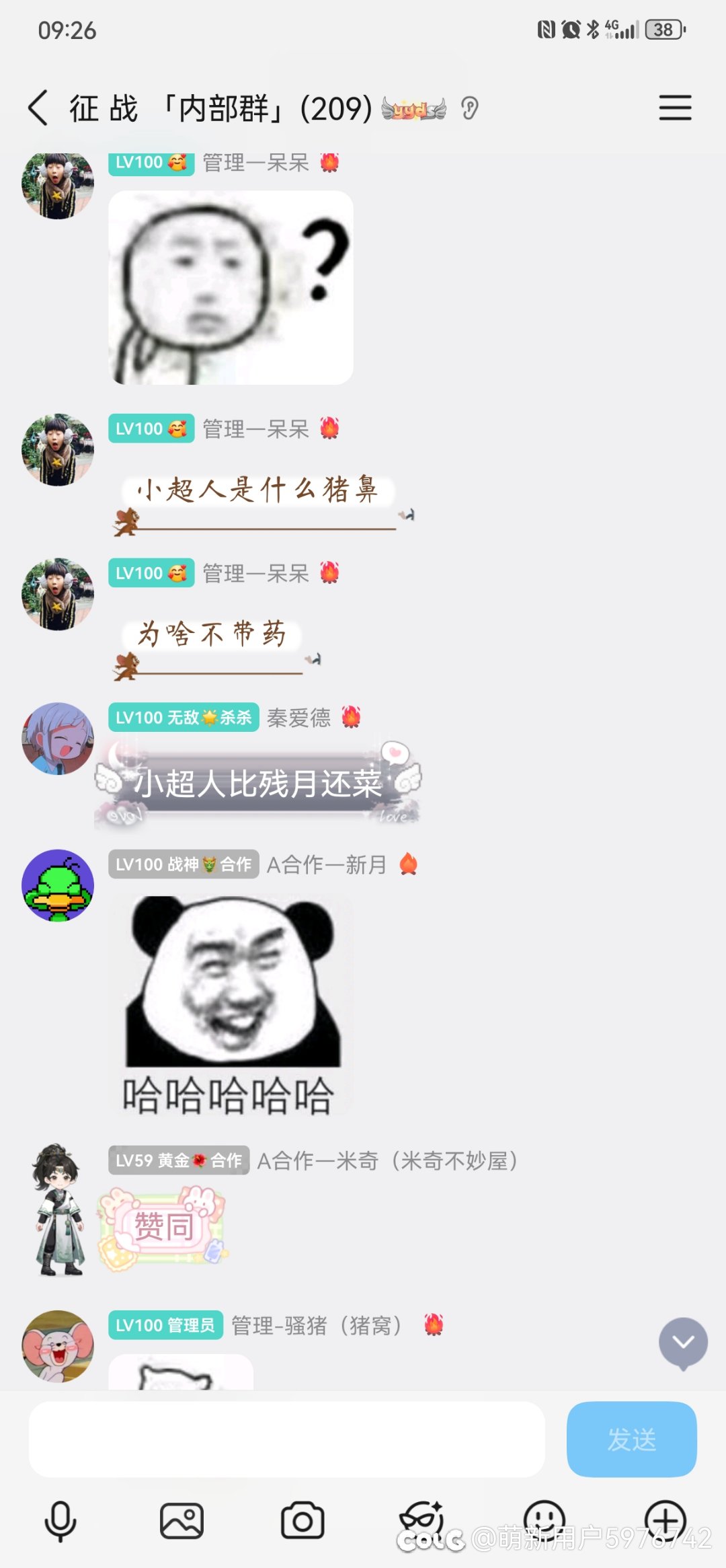Open A合作—新月's duck avatar profile
Viewport: 726px width, 1568px height.
[58, 885]
